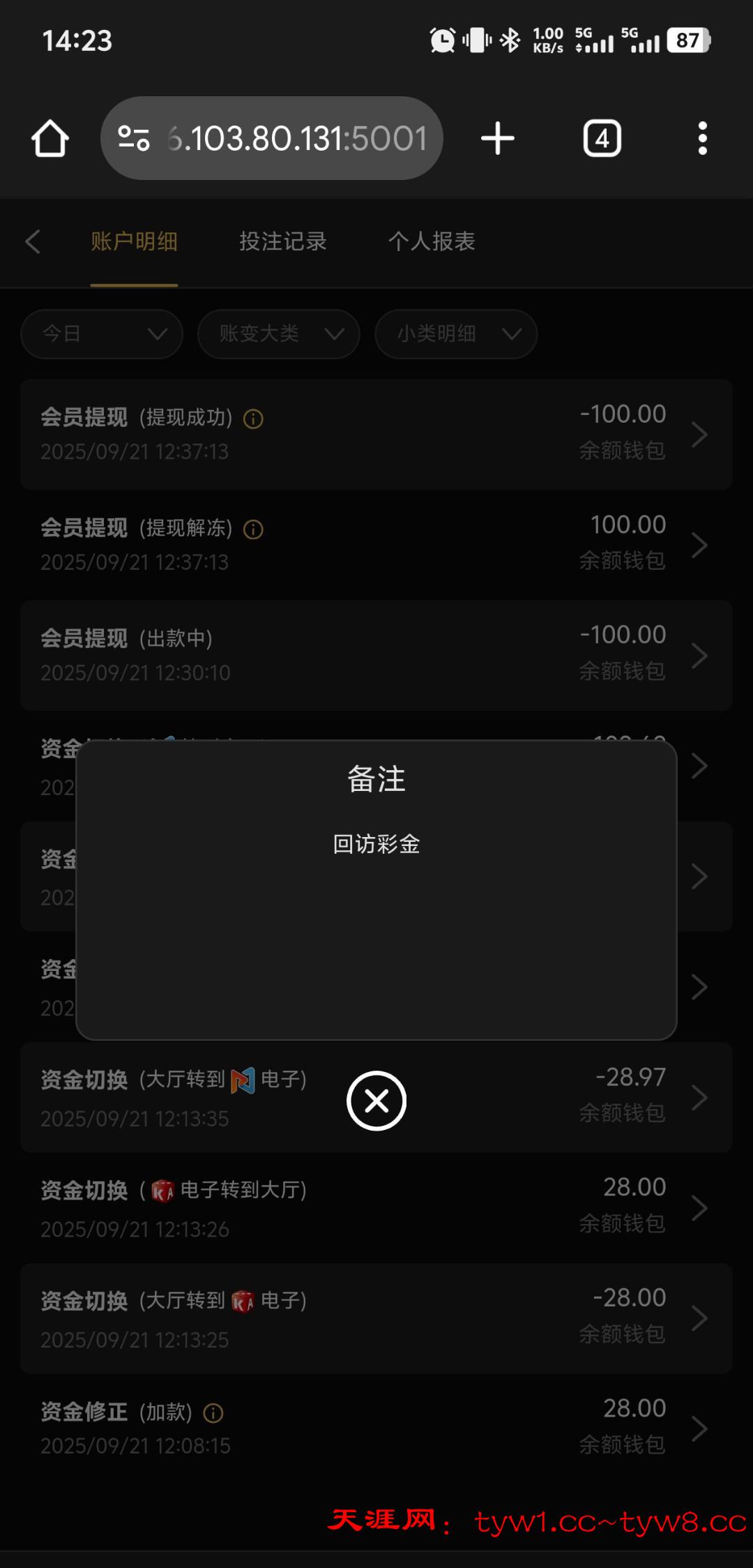Open the 电子转到大厅 28.00 transfer record

click(376, 1207)
